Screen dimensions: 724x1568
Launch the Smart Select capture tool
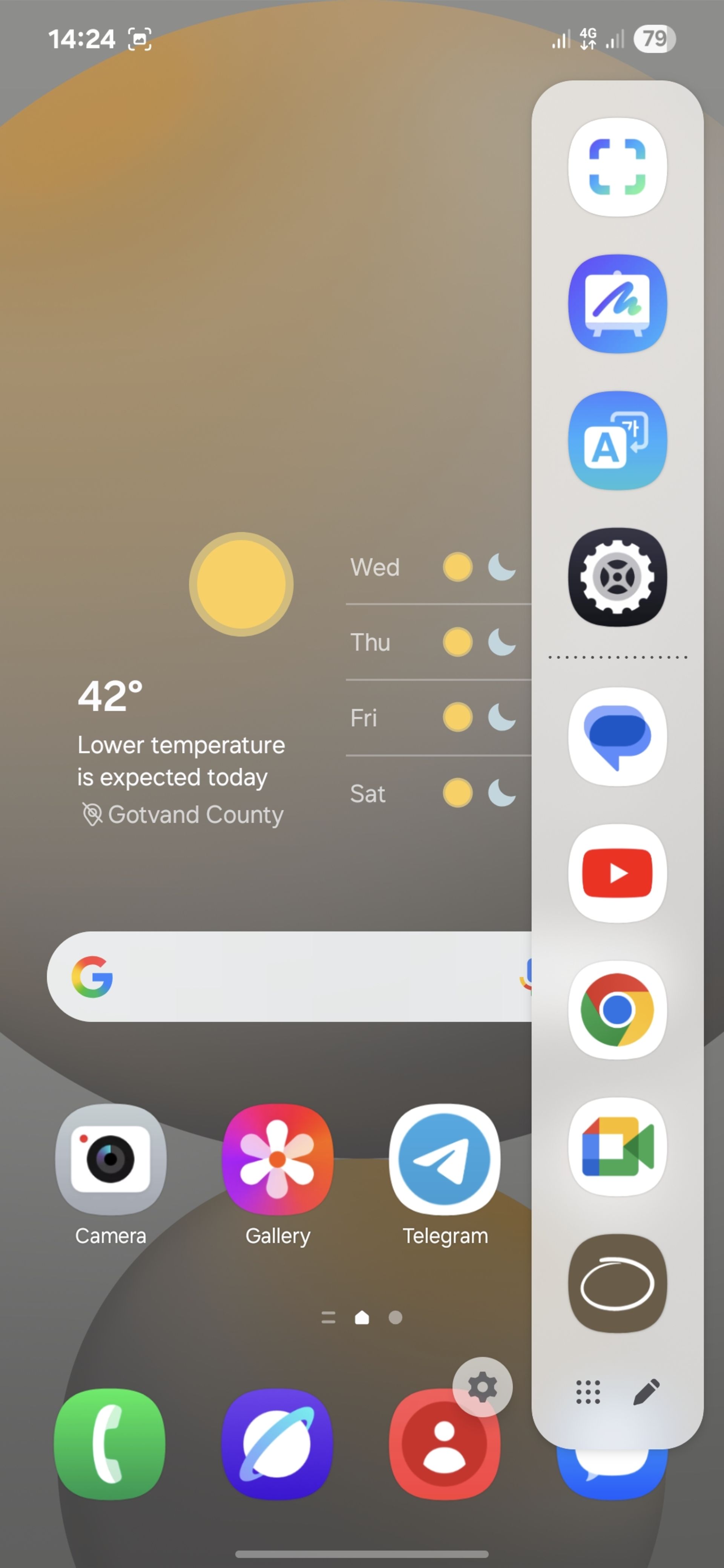pyautogui.click(x=617, y=167)
